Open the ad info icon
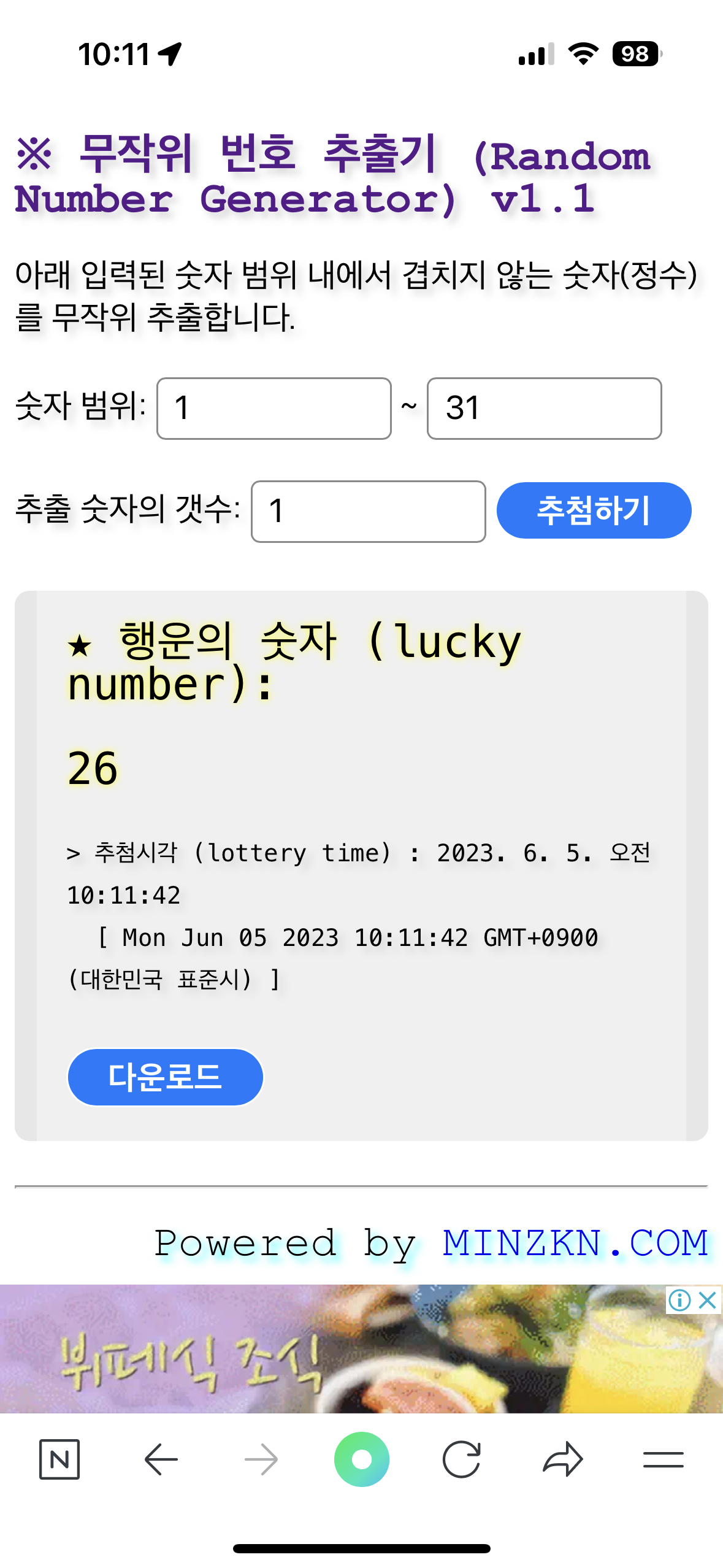Screen dimensions: 723x1568 pyautogui.click(x=679, y=1299)
